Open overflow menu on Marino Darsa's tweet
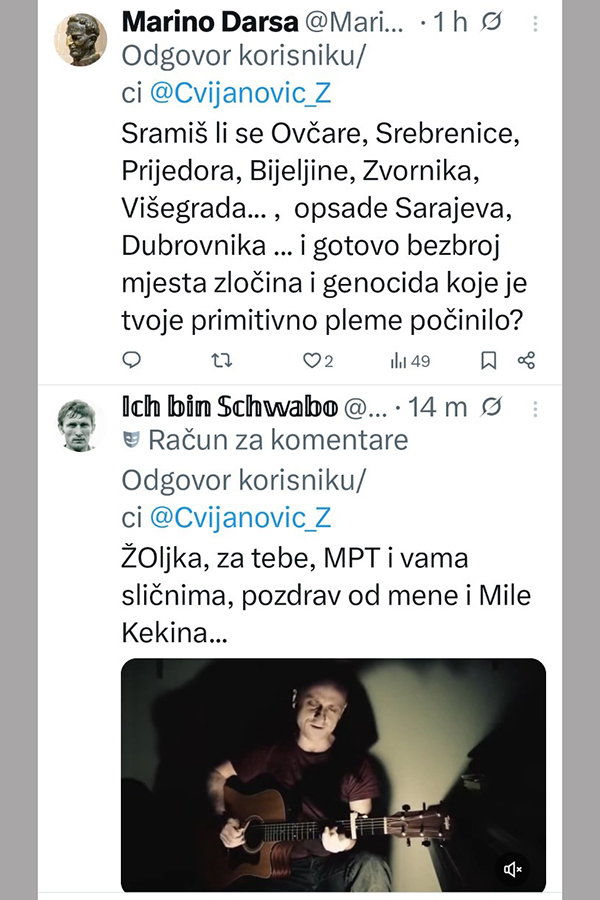Viewport: 600px width, 900px height. tap(535, 23)
